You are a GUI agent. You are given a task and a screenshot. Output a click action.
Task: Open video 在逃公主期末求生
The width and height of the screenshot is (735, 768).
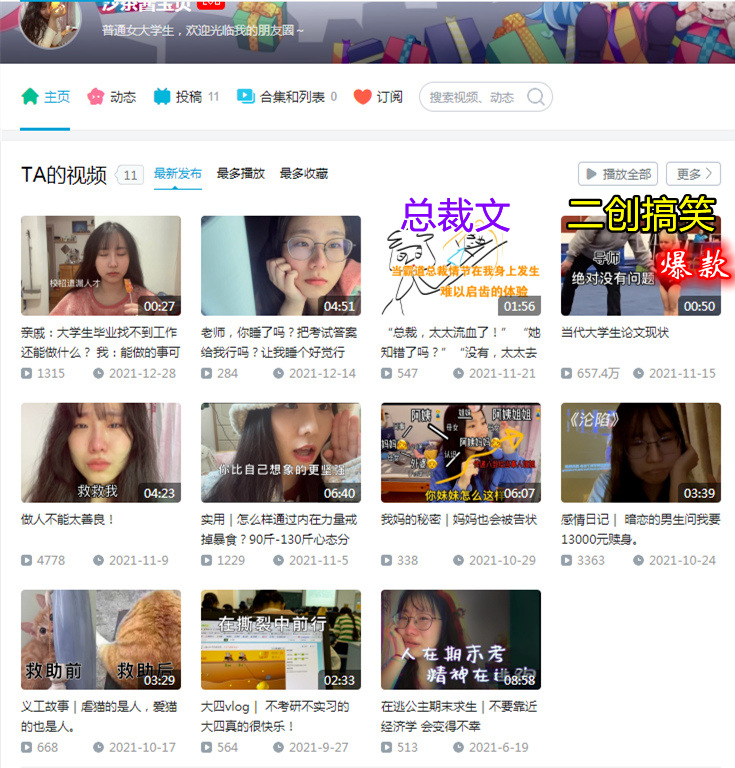coord(460,639)
